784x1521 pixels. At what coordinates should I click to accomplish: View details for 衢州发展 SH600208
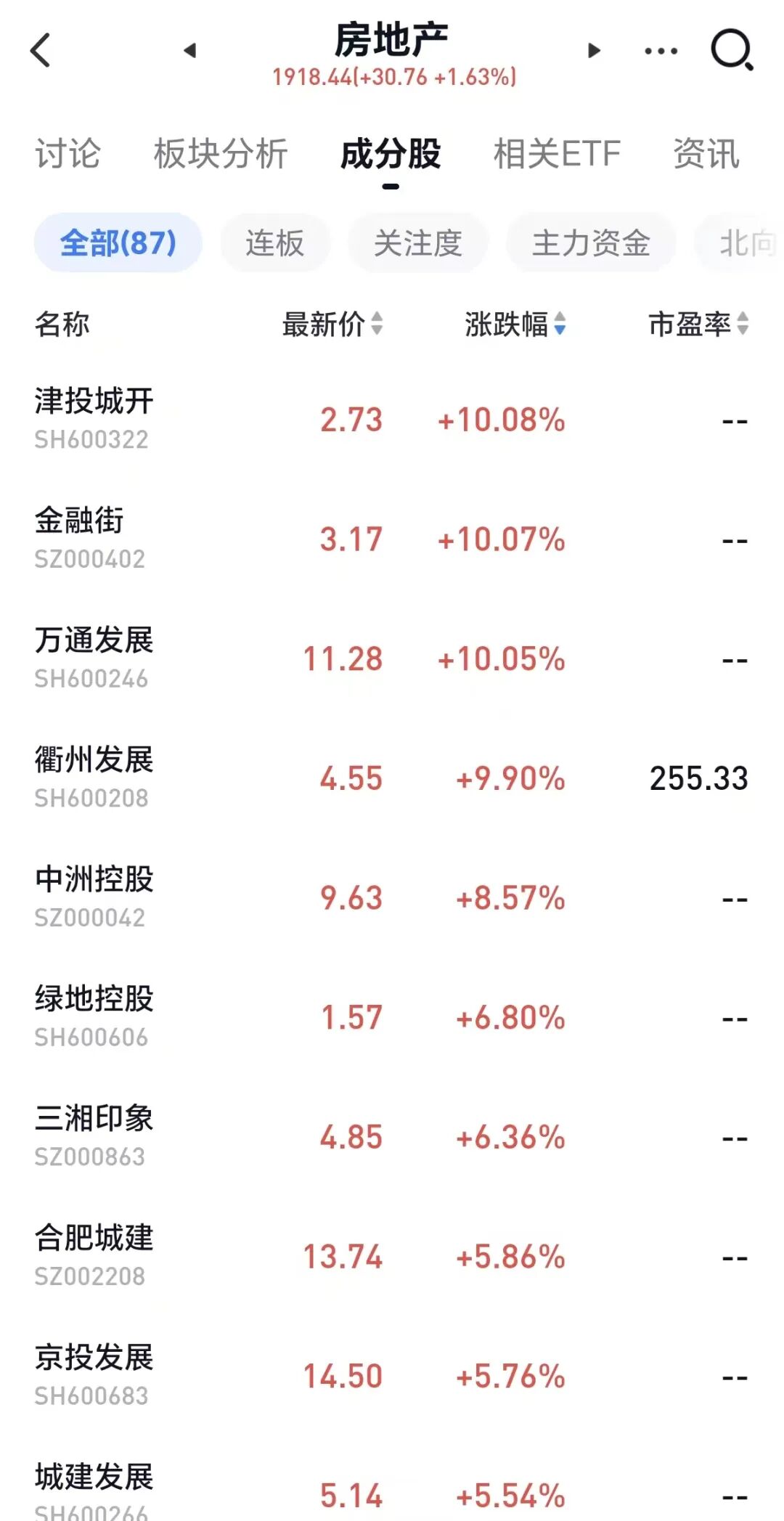[x=94, y=778]
